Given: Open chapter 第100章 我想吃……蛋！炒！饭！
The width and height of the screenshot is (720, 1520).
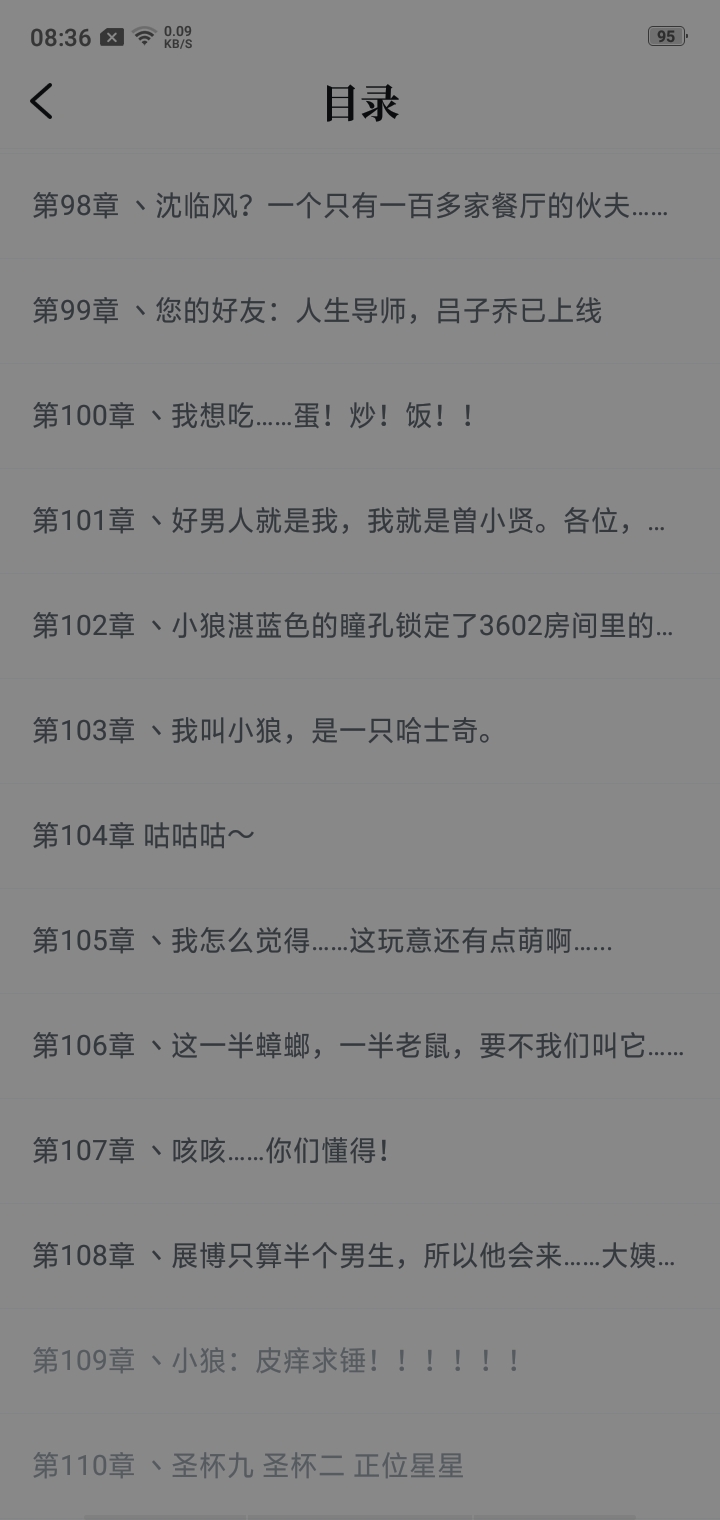Looking at the screenshot, I should [254, 416].
